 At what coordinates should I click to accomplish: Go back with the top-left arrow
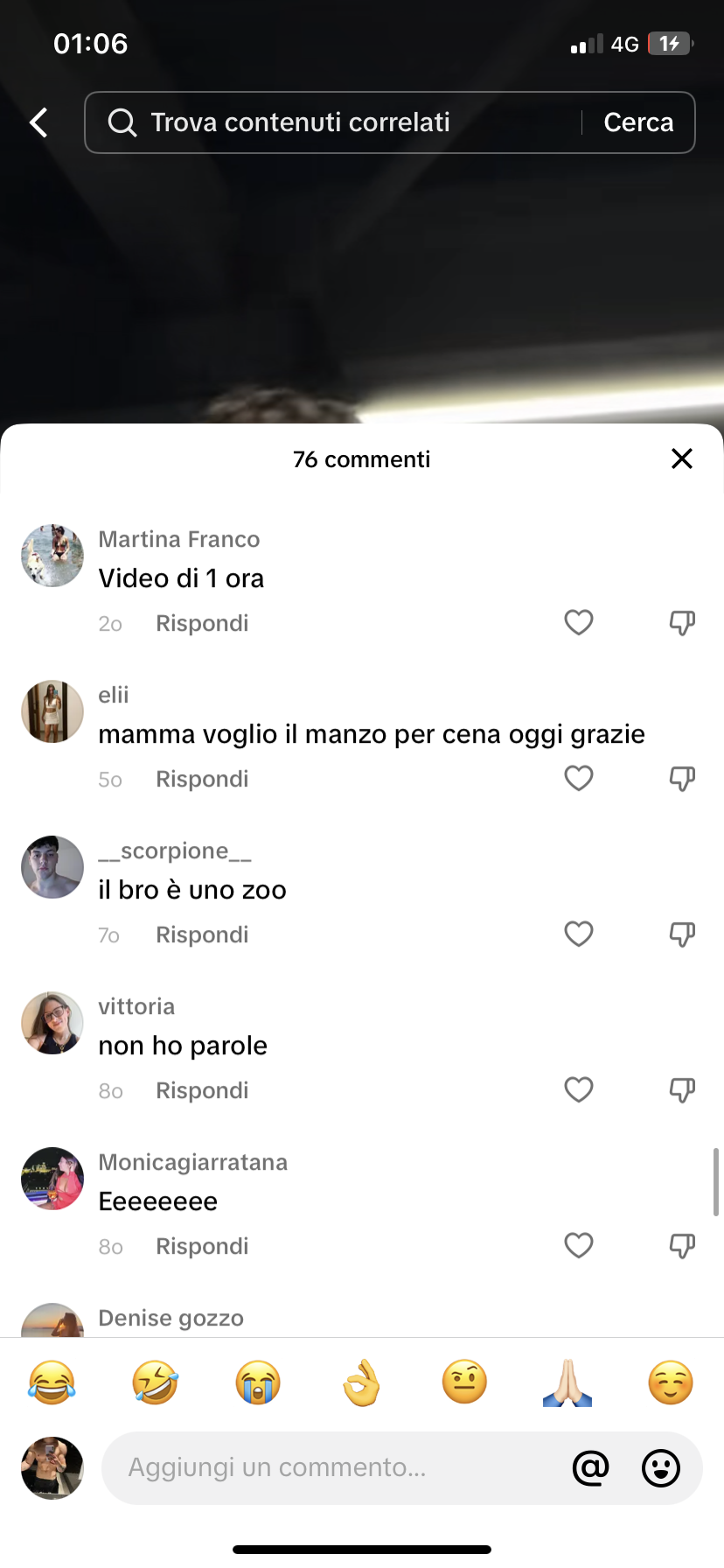click(38, 122)
